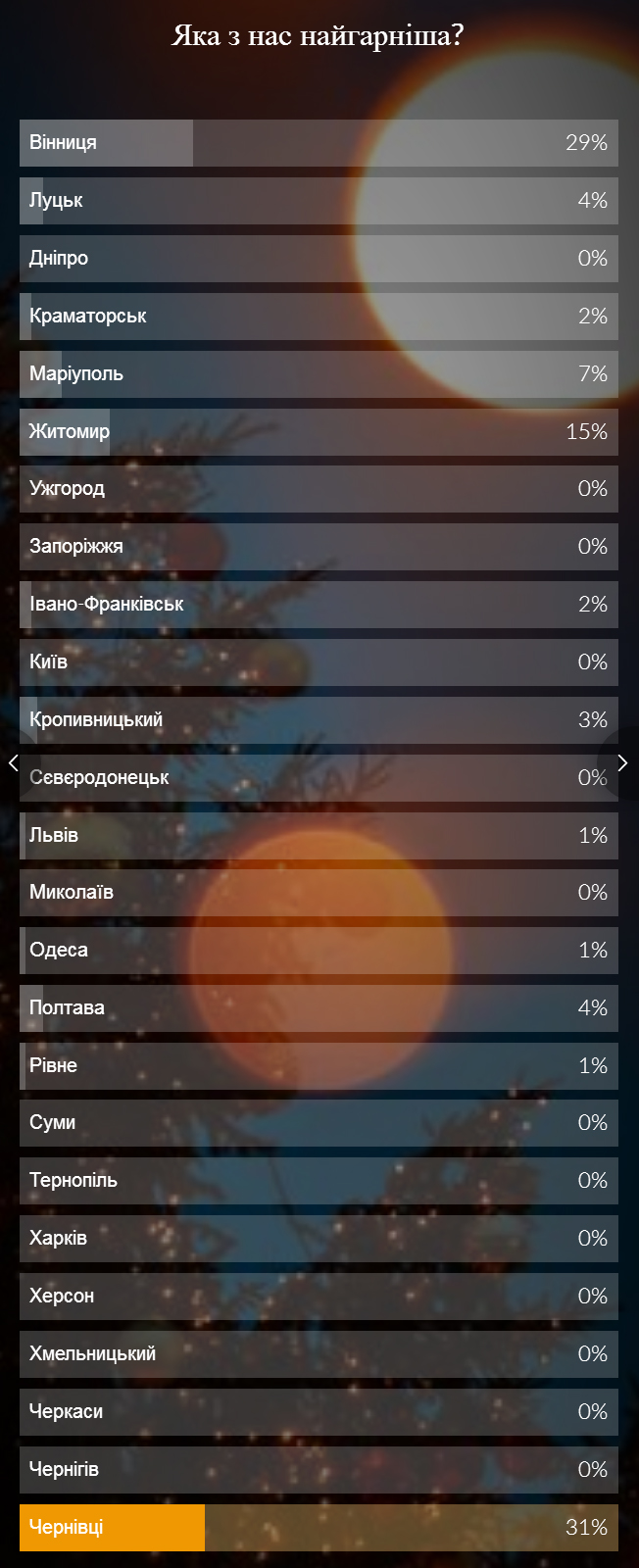Screen dimensions: 639x1568
Task: Select the Полтава poll row
Action: [x=319, y=1008]
